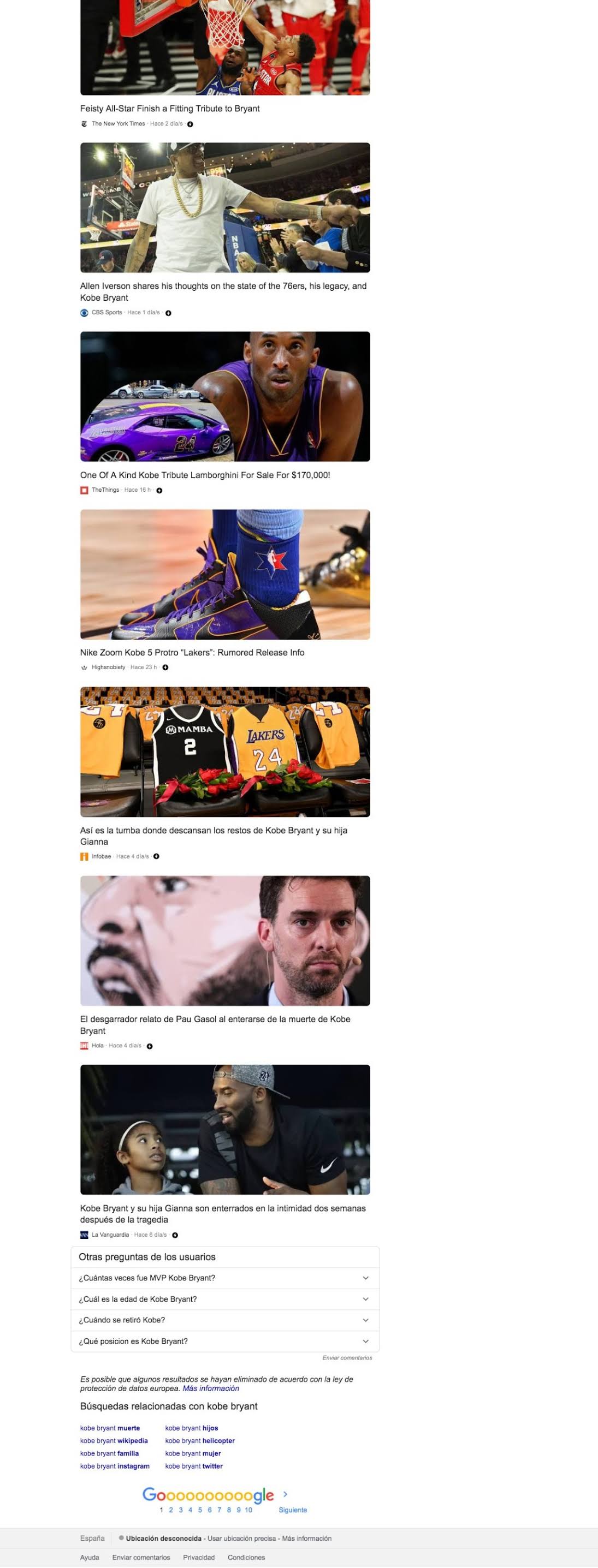Search related term "kobe bryant muerte"
The image size is (598, 1568).
pyautogui.click(x=110, y=1428)
